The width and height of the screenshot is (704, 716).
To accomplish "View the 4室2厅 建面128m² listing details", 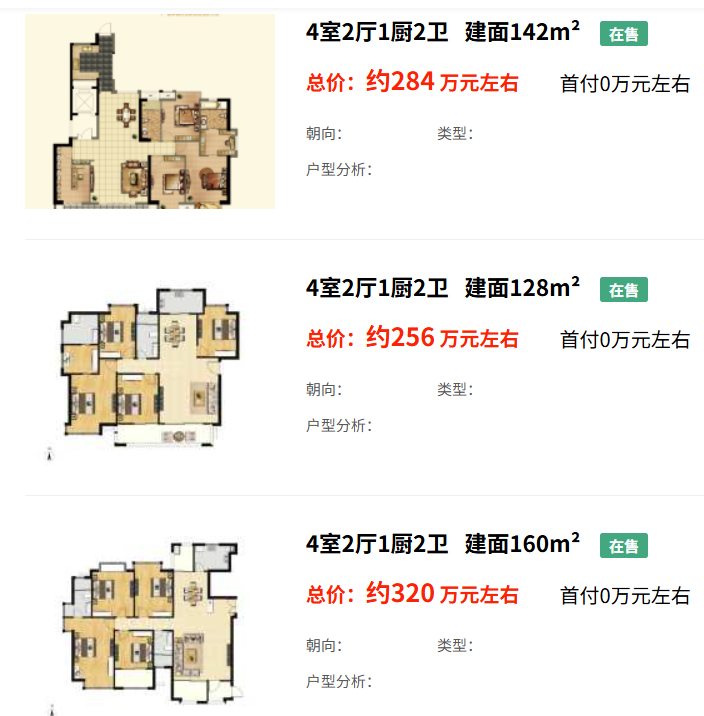I will [442, 288].
